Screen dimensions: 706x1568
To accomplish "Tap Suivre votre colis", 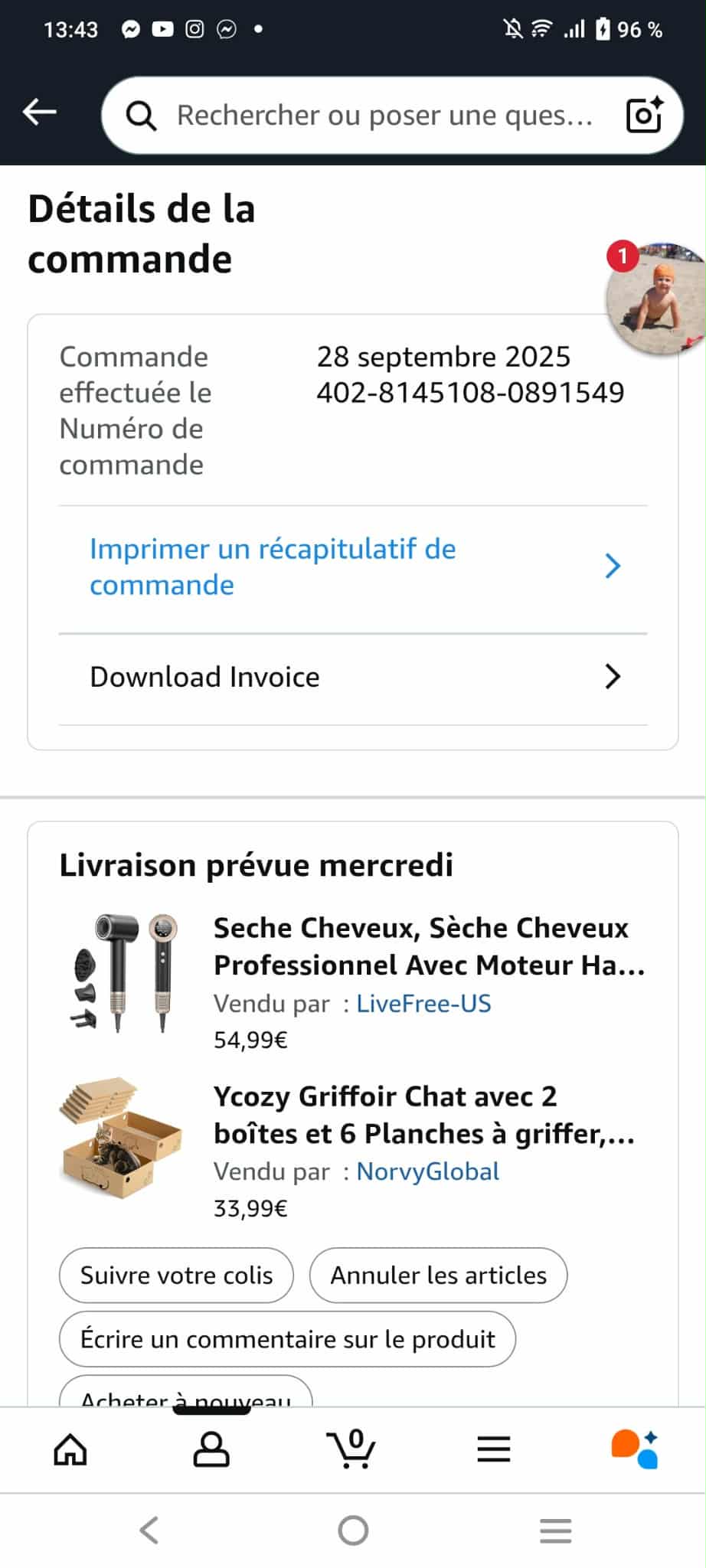I will (176, 1276).
